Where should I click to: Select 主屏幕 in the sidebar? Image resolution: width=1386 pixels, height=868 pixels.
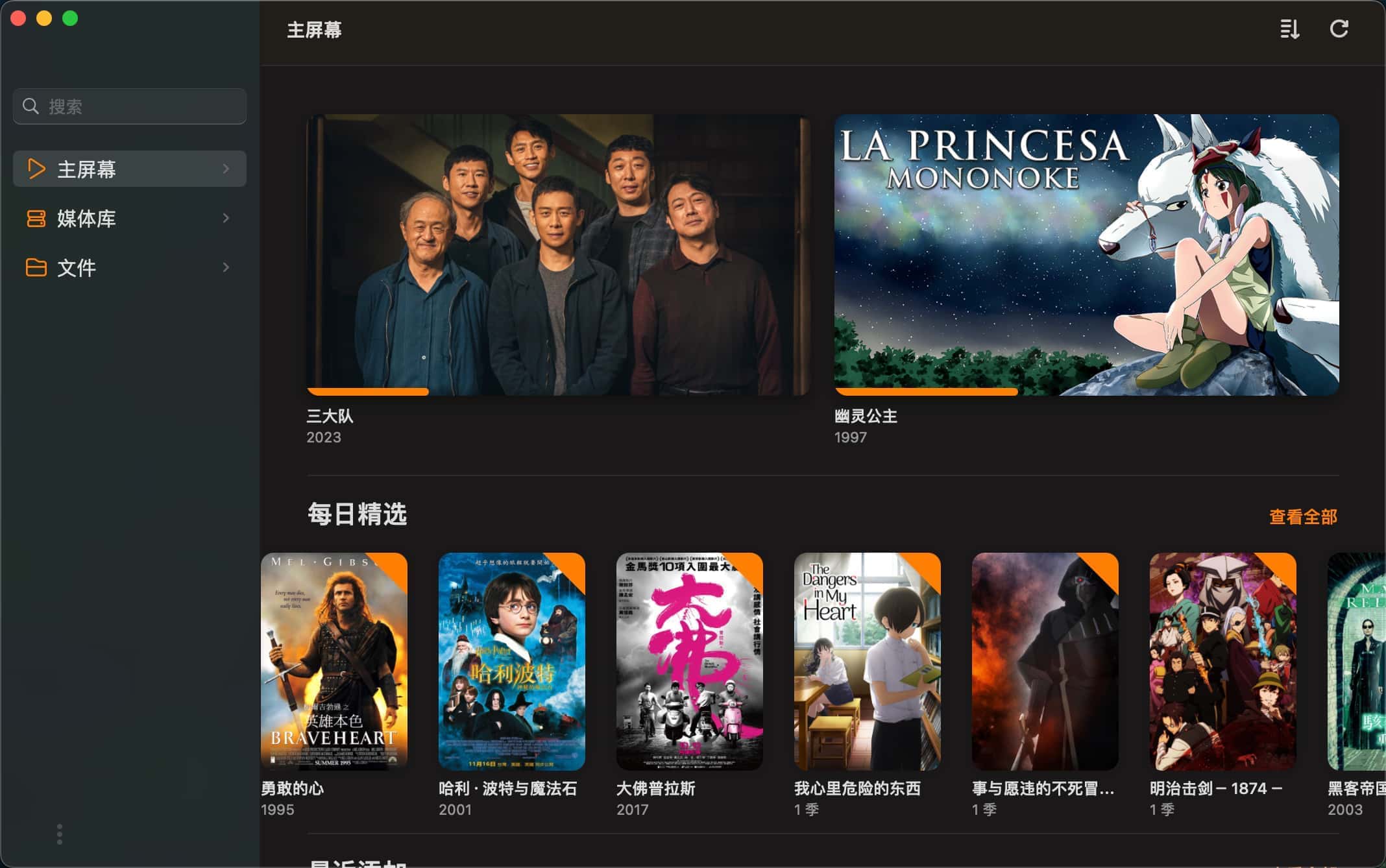(x=130, y=169)
